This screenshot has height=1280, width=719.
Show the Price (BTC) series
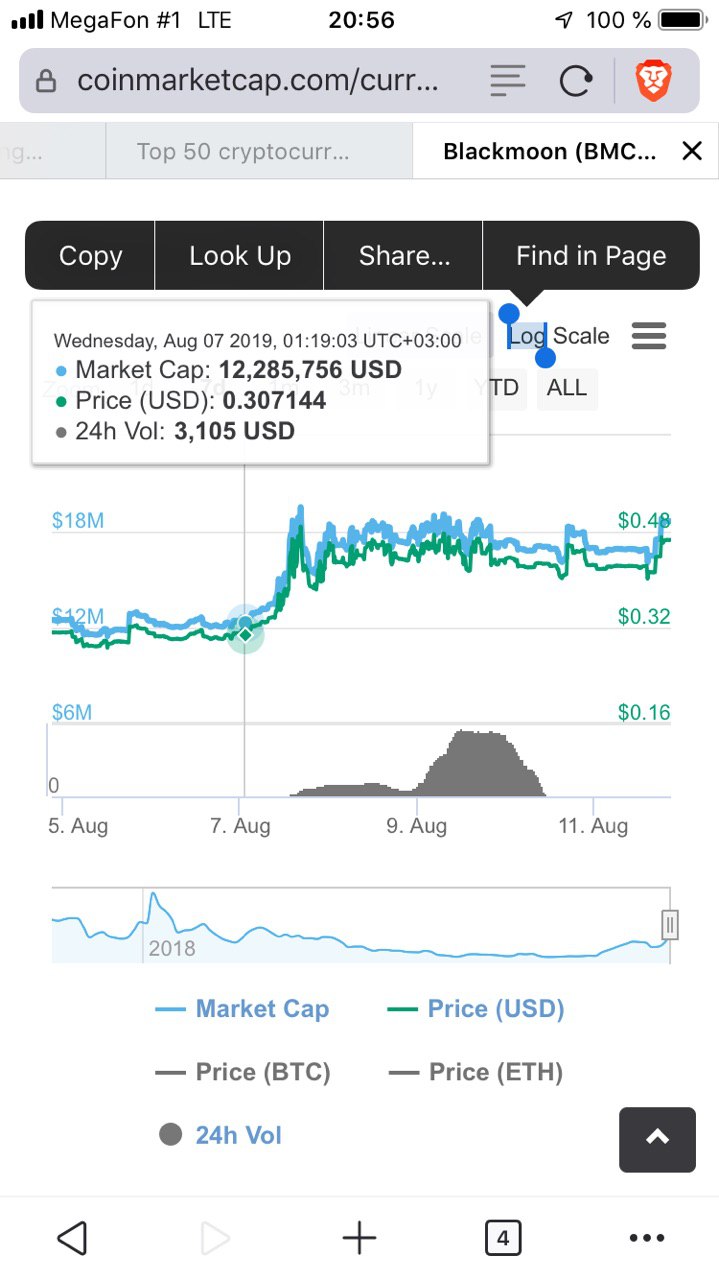[x=243, y=1072]
